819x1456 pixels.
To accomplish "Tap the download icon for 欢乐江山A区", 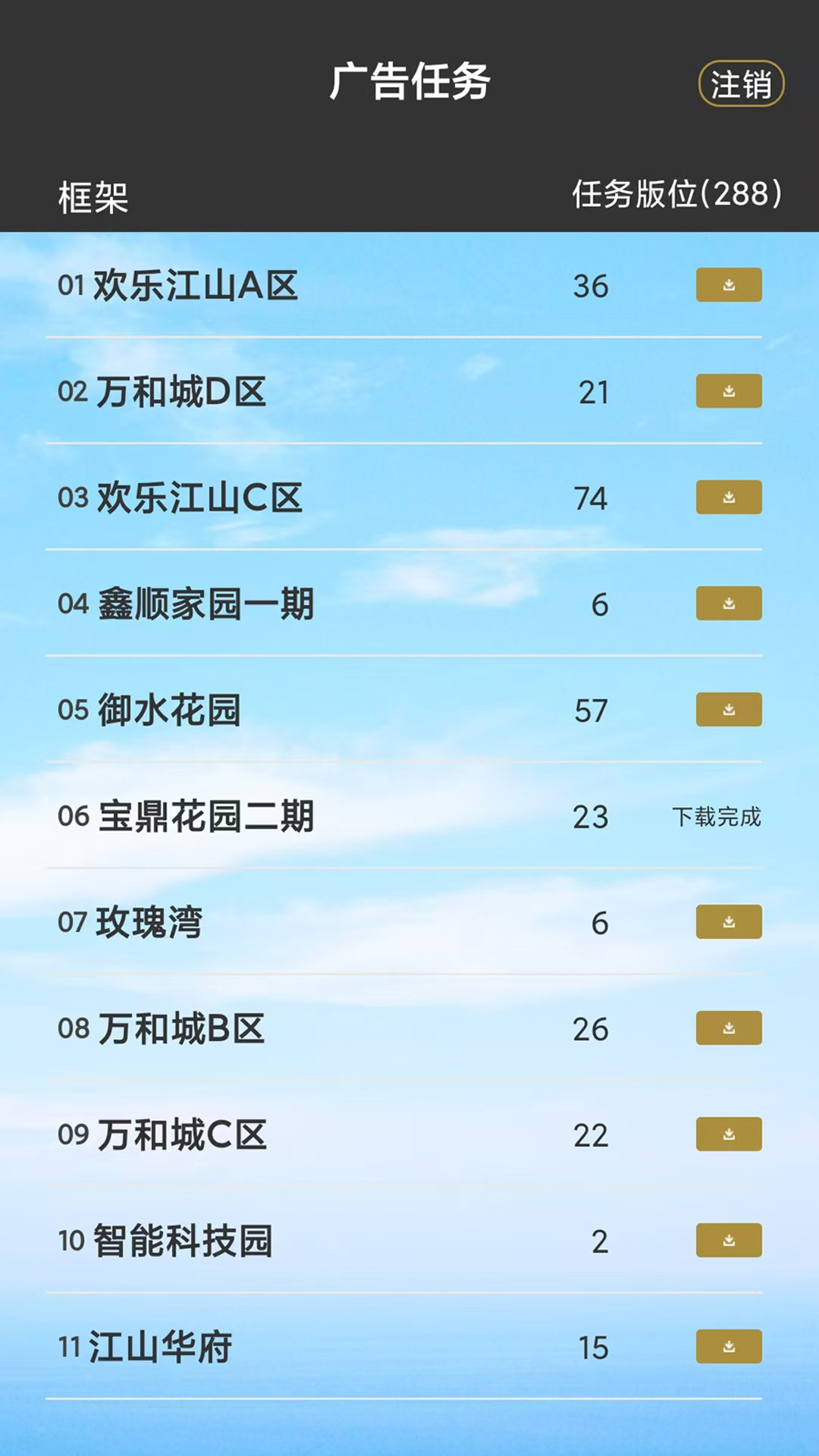I will tap(728, 285).
